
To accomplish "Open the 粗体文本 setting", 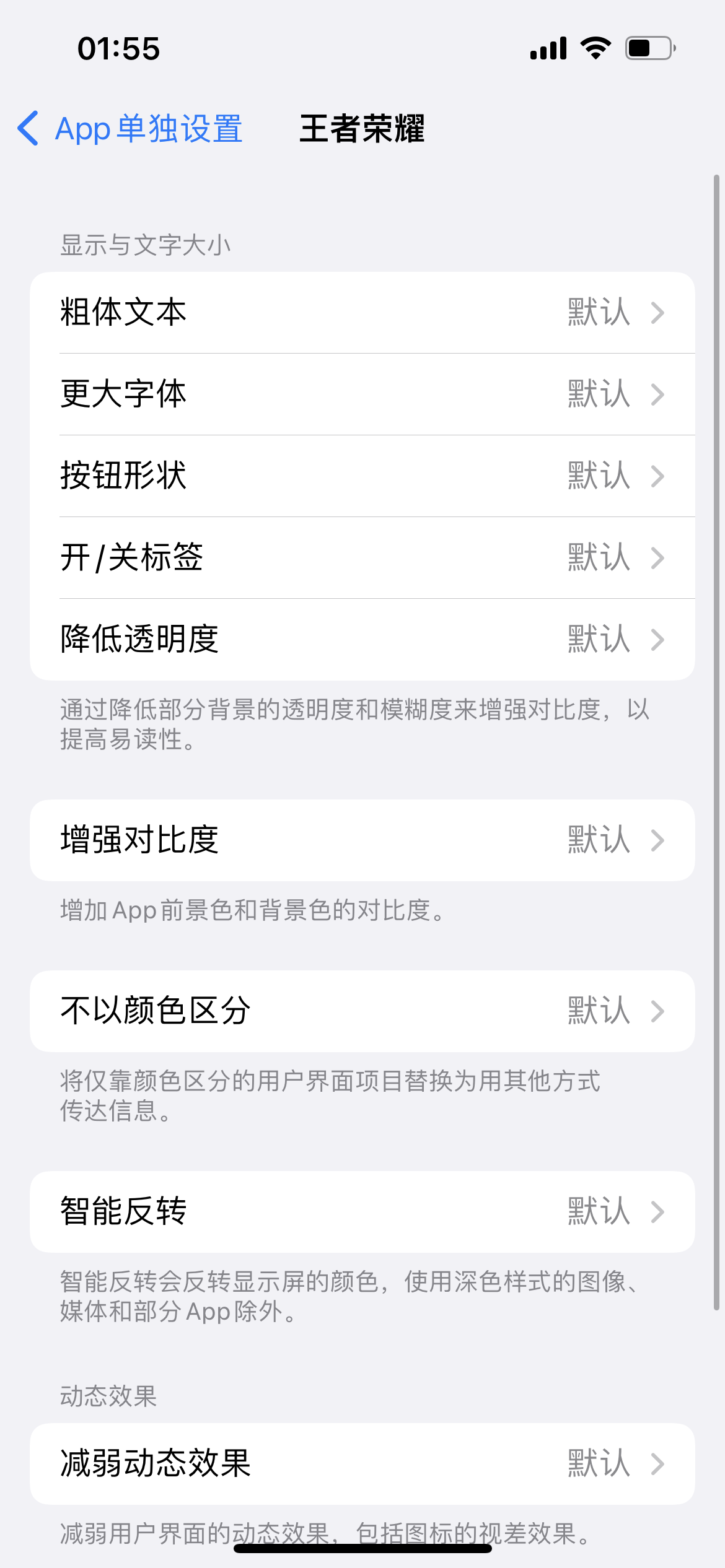I will (x=362, y=313).
